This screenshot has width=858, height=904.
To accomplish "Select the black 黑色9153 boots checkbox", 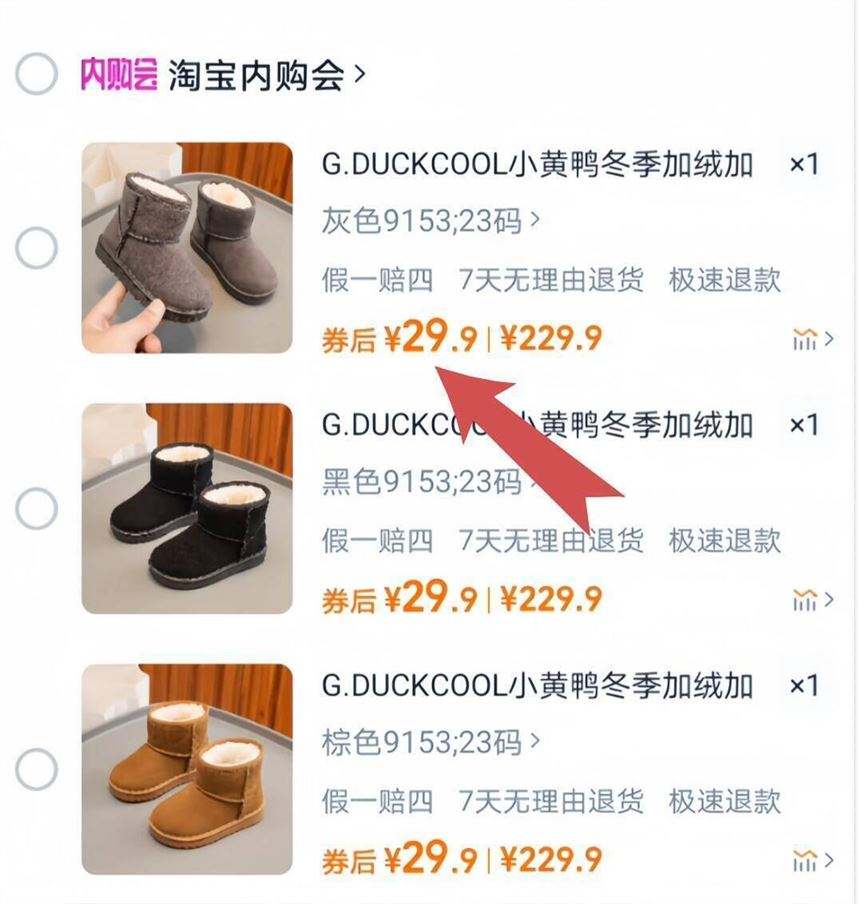I will click(x=37, y=509).
